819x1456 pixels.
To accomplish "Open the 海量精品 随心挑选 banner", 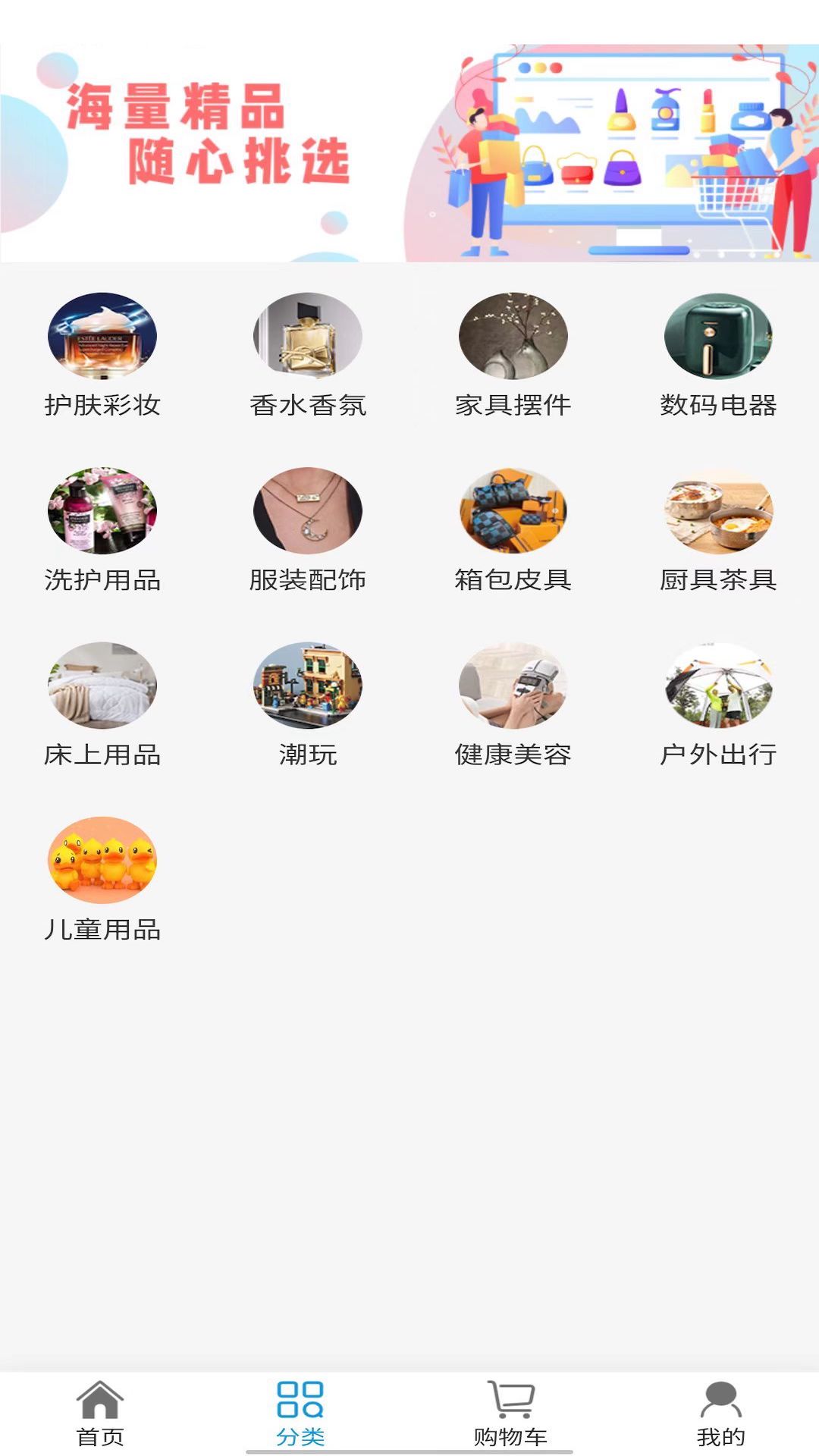I will coord(409,153).
